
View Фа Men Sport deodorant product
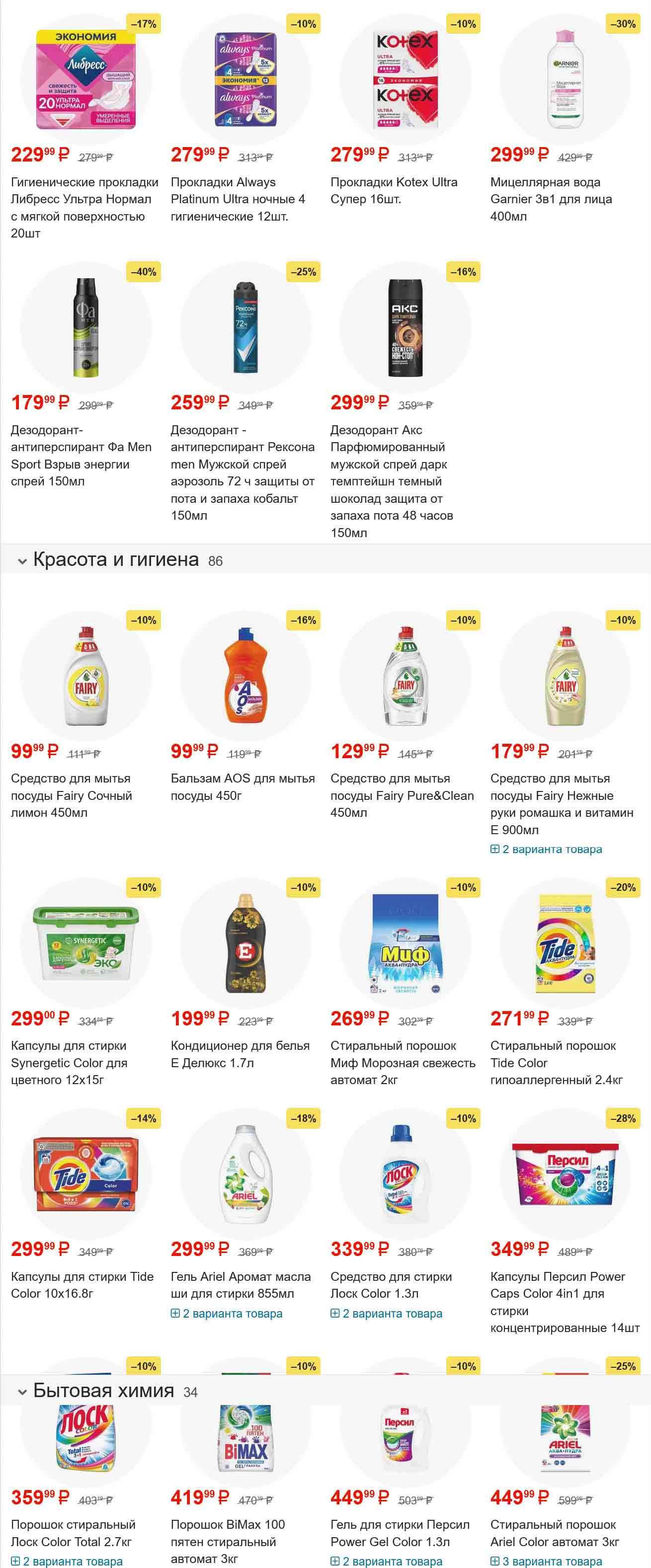tap(81, 455)
